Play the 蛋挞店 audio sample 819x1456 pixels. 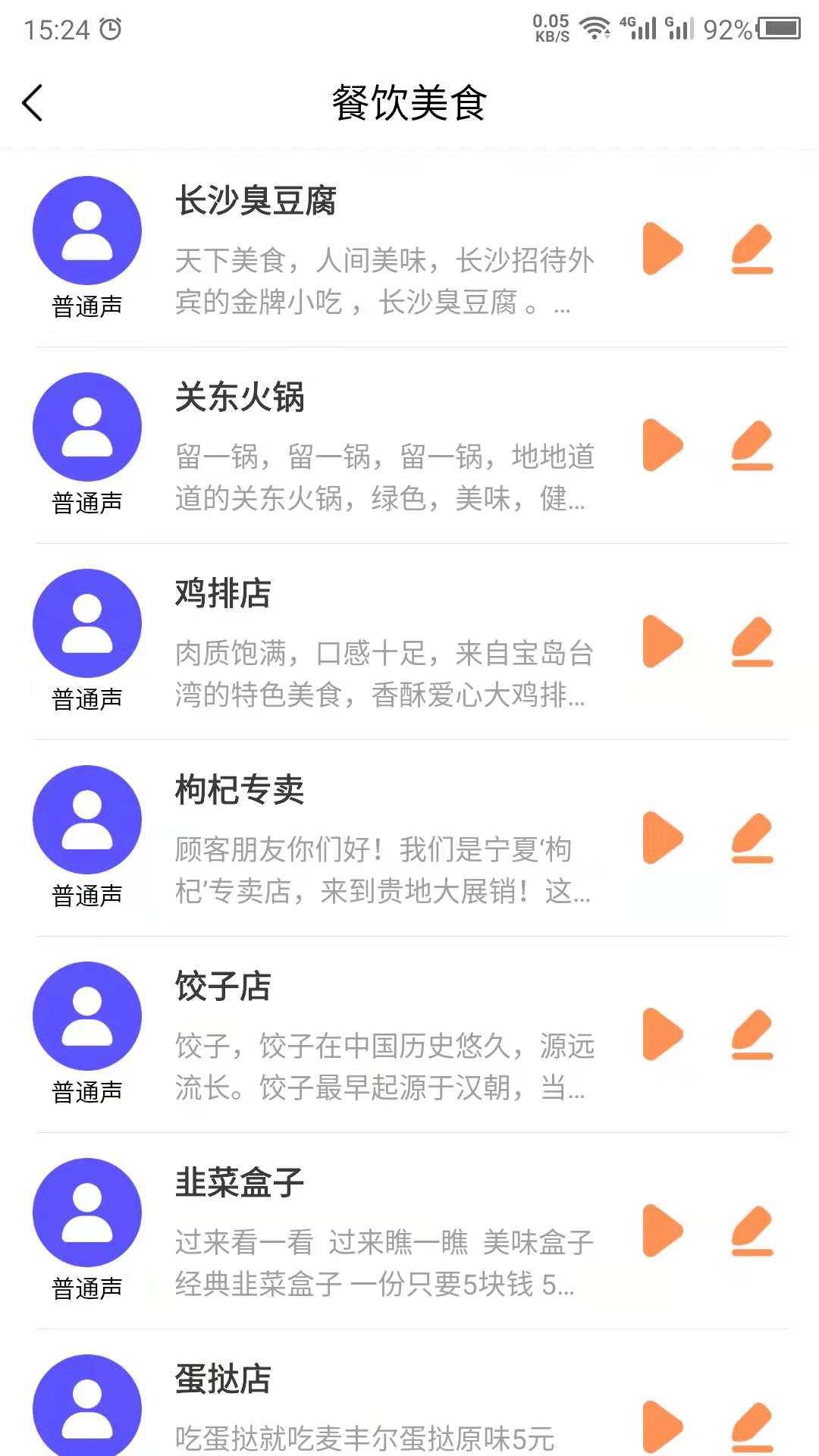(x=663, y=1426)
